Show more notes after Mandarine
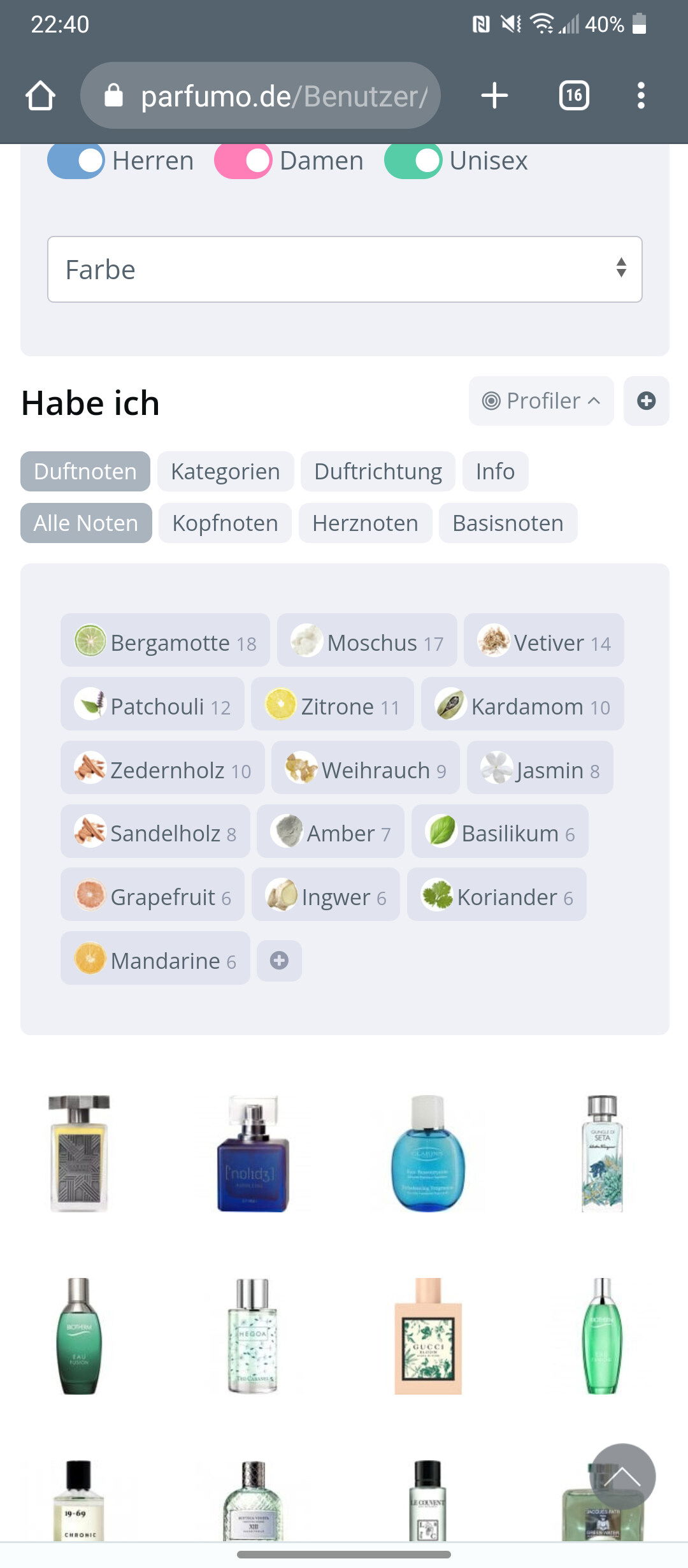This screenshot has width=688, height=1568. pos(279,961)
